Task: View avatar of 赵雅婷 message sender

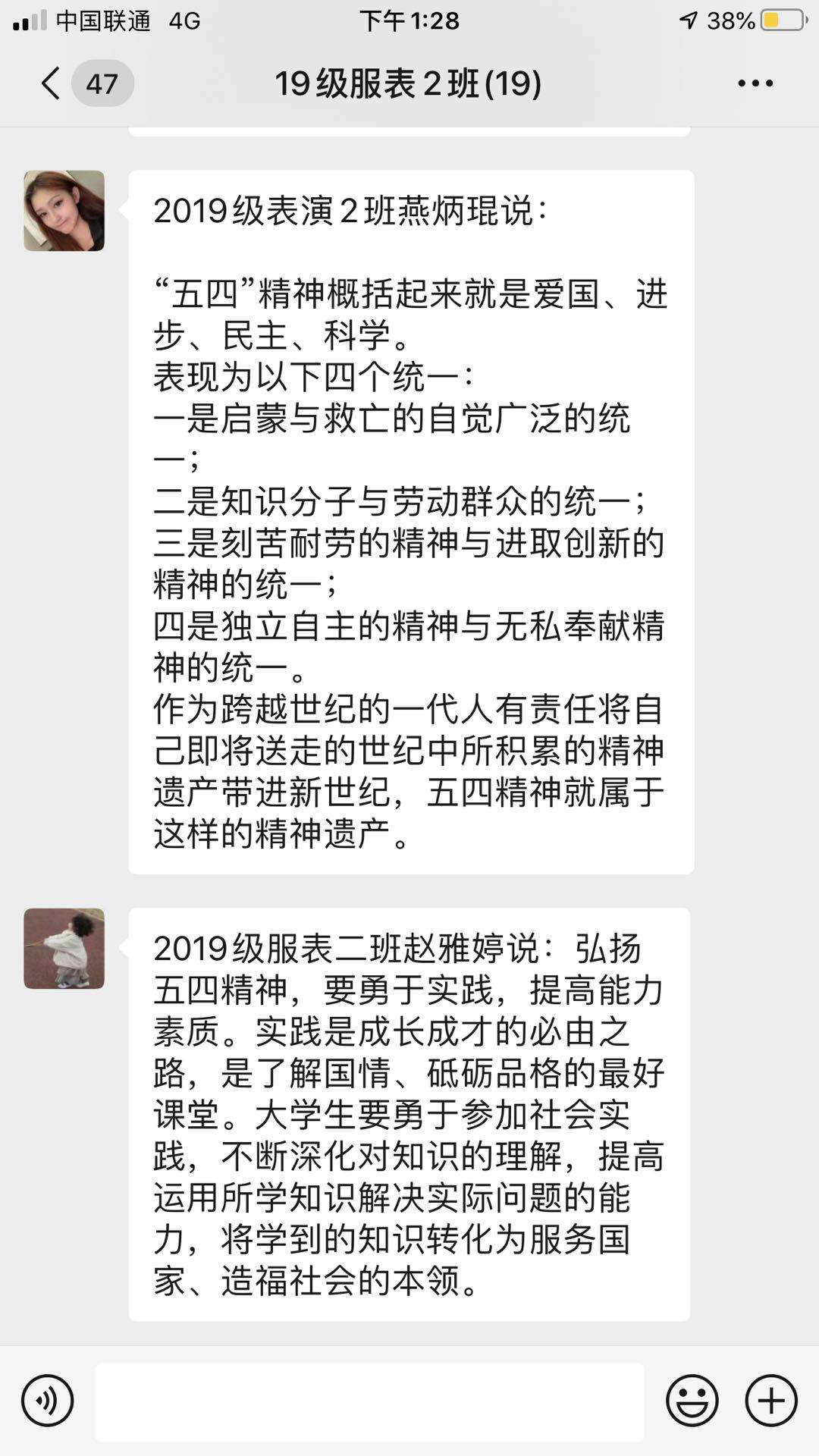Action: [64, 949]
